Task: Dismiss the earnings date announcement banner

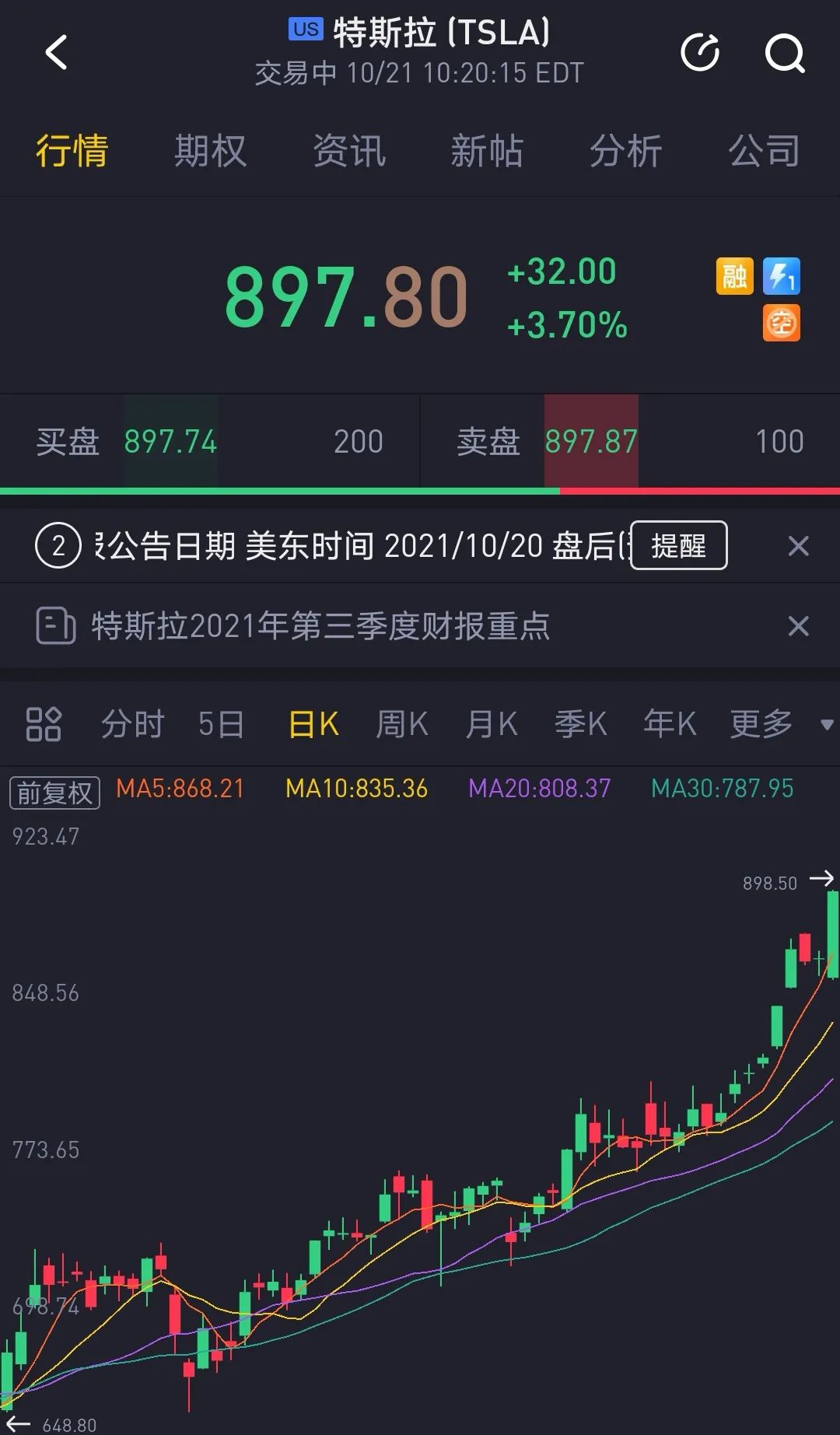Action: 798,546
